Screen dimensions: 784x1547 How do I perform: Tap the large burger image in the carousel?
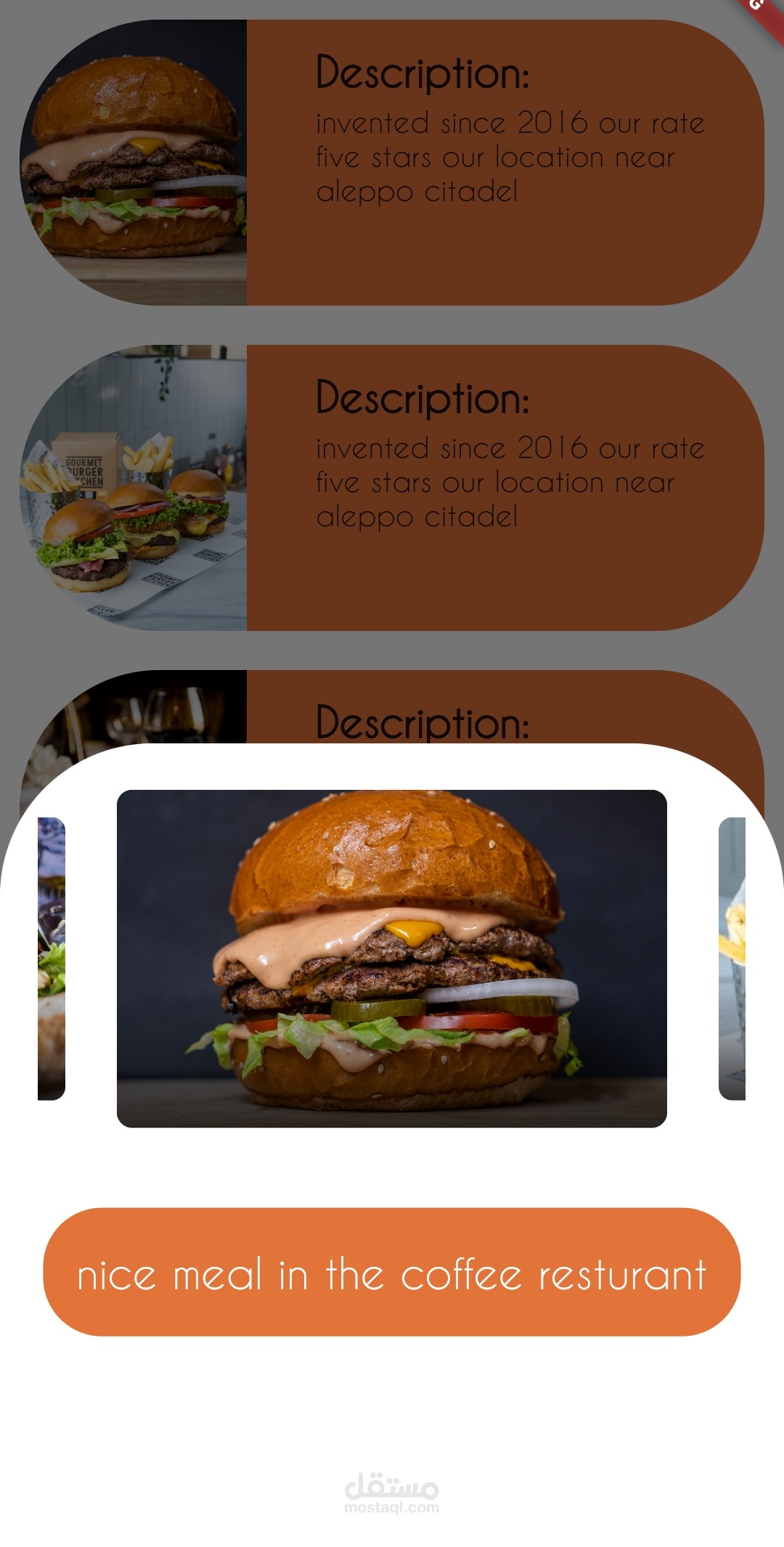tap(392, 958)
